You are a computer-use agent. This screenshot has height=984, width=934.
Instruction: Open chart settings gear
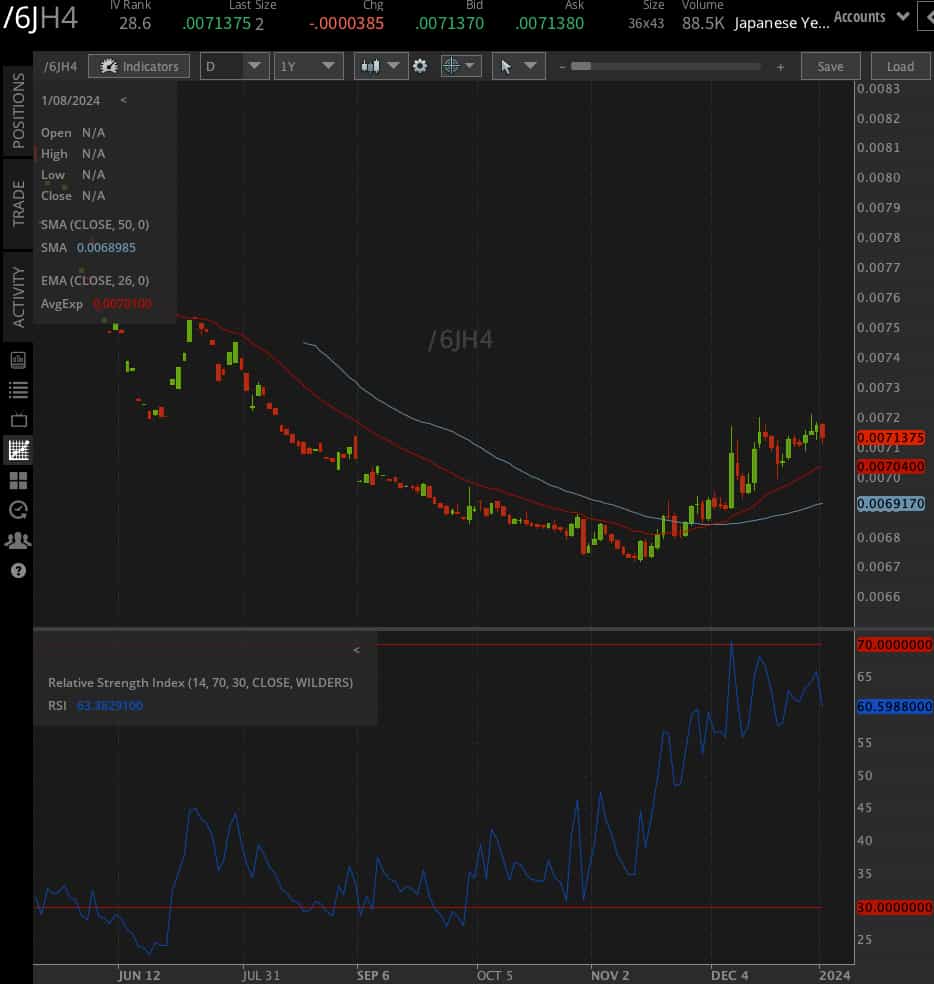tap(420, 66)
